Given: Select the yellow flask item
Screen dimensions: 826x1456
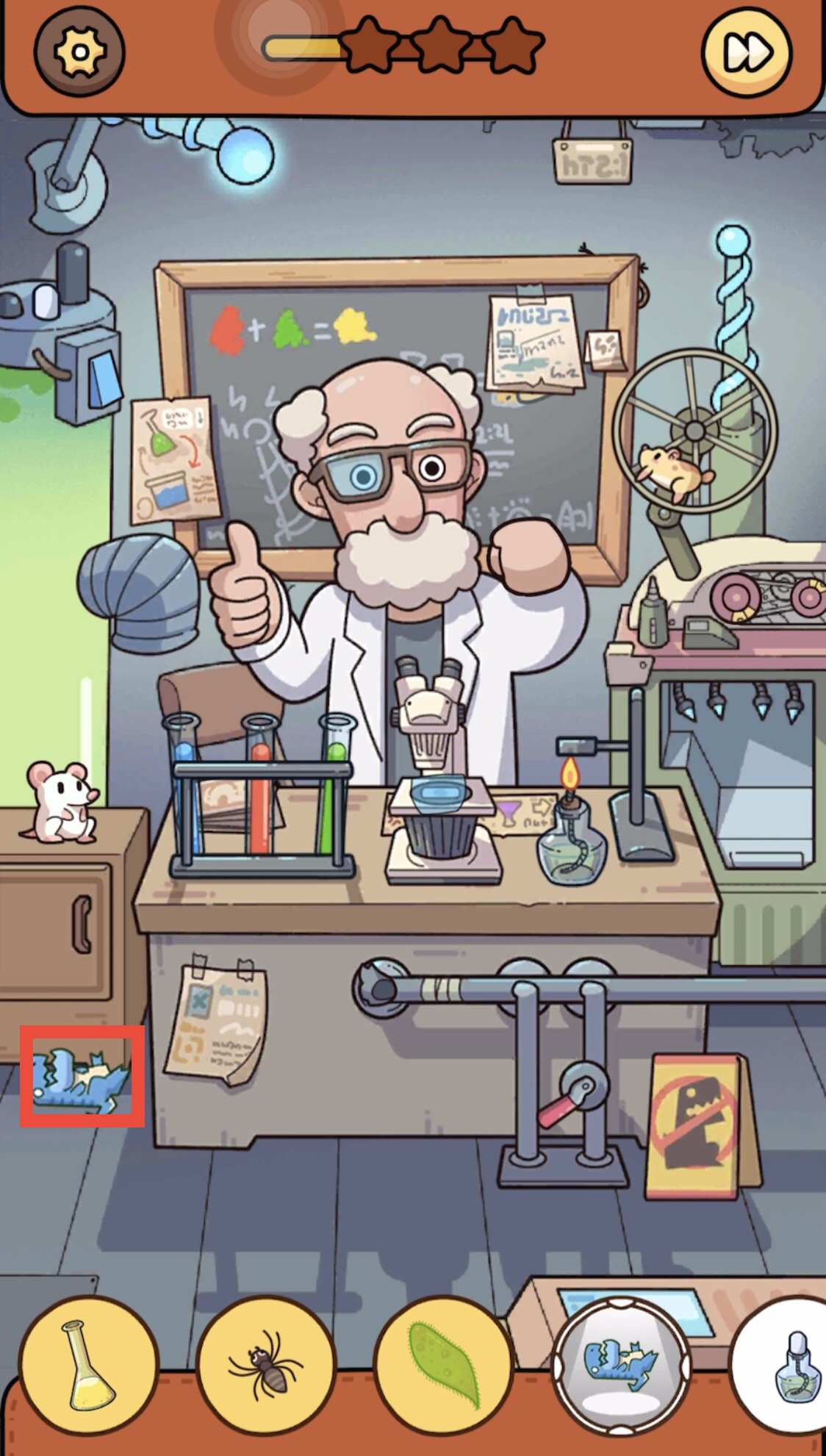Looking at the screenshot, I should pos(89,1366).
